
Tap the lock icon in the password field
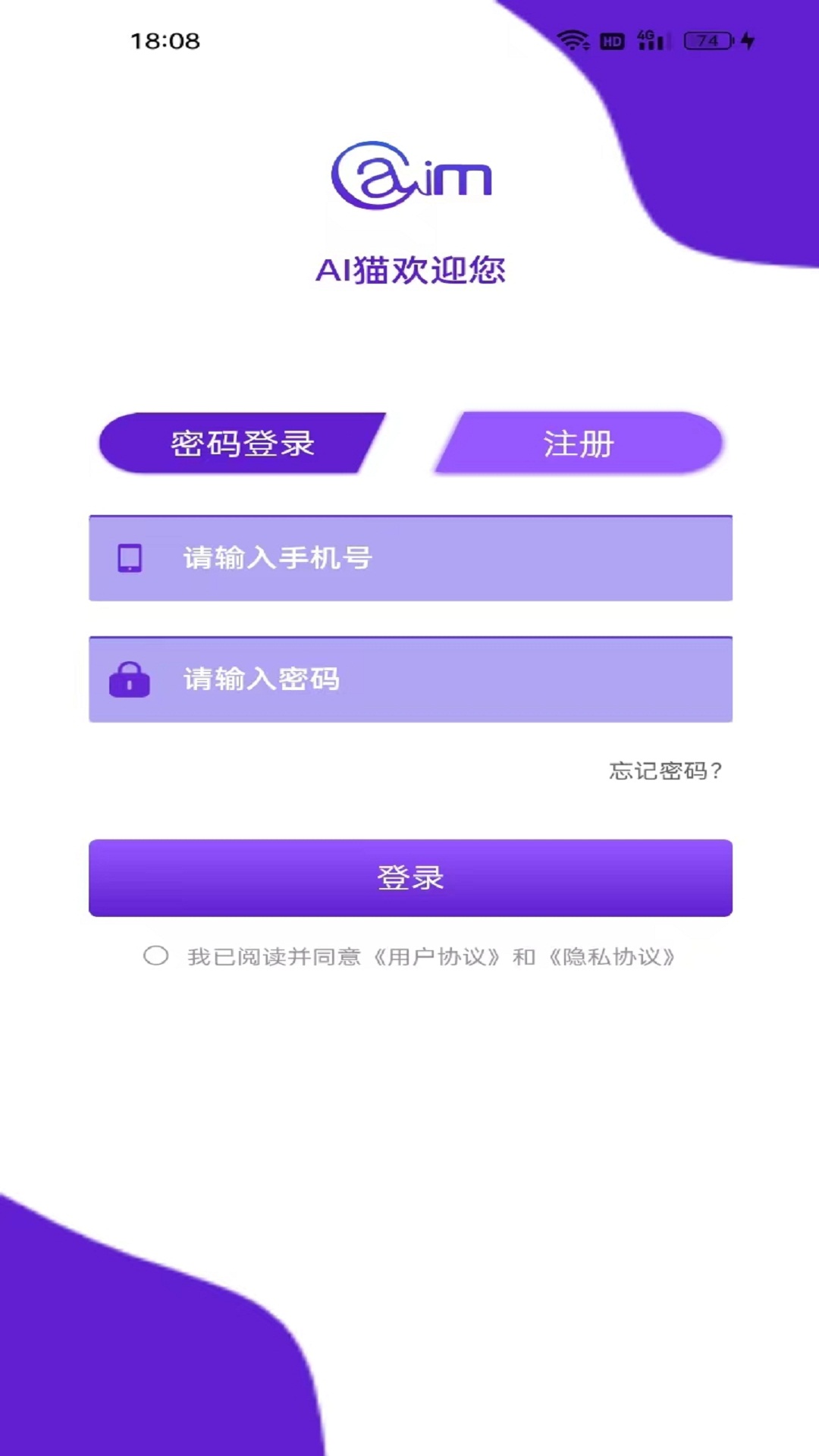pyautogui.click(x=130, y=680)
